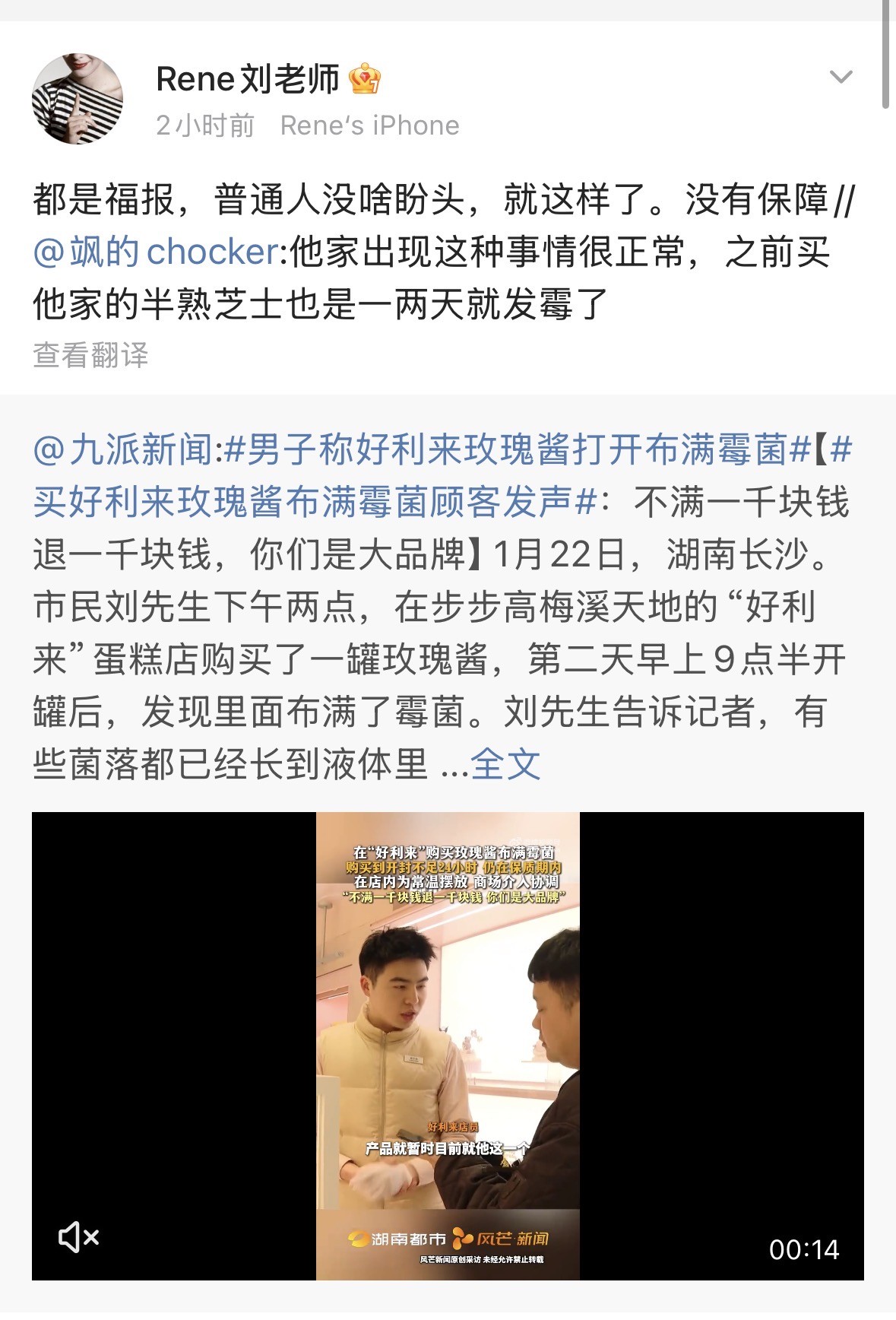
Task: Open the Rene刘老师 username link
Action: (247, 79)
